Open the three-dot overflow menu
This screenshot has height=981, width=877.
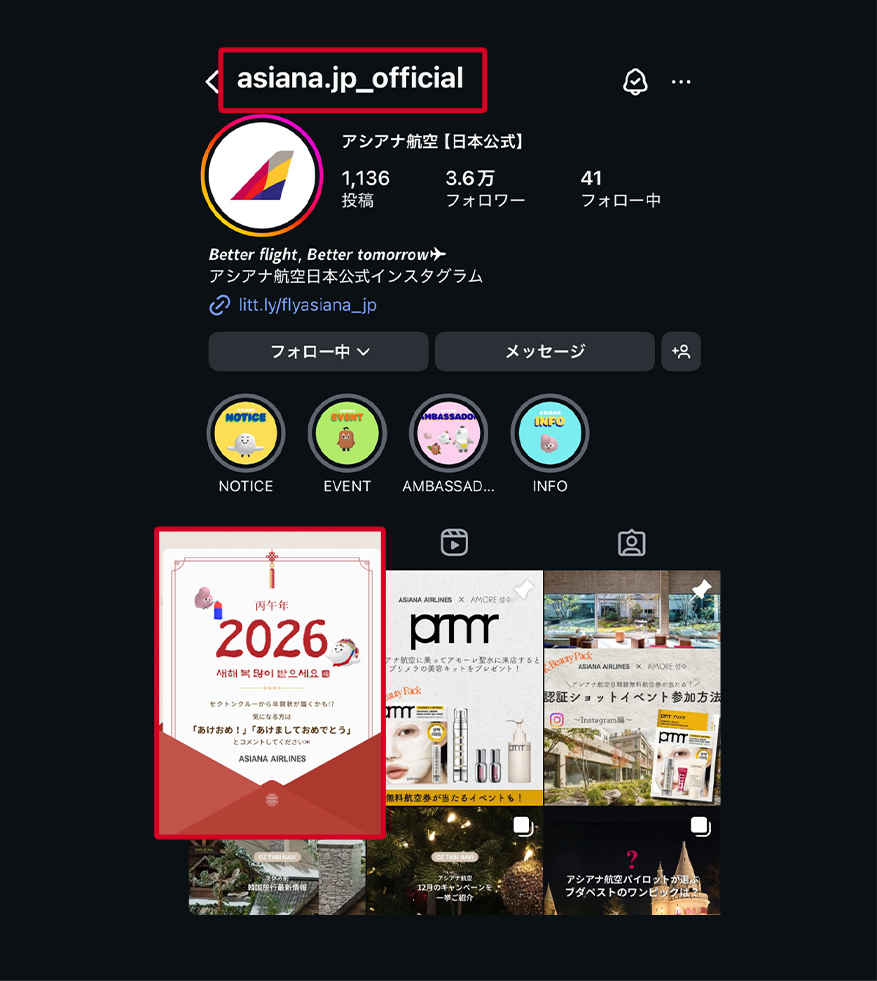point(681,82)
